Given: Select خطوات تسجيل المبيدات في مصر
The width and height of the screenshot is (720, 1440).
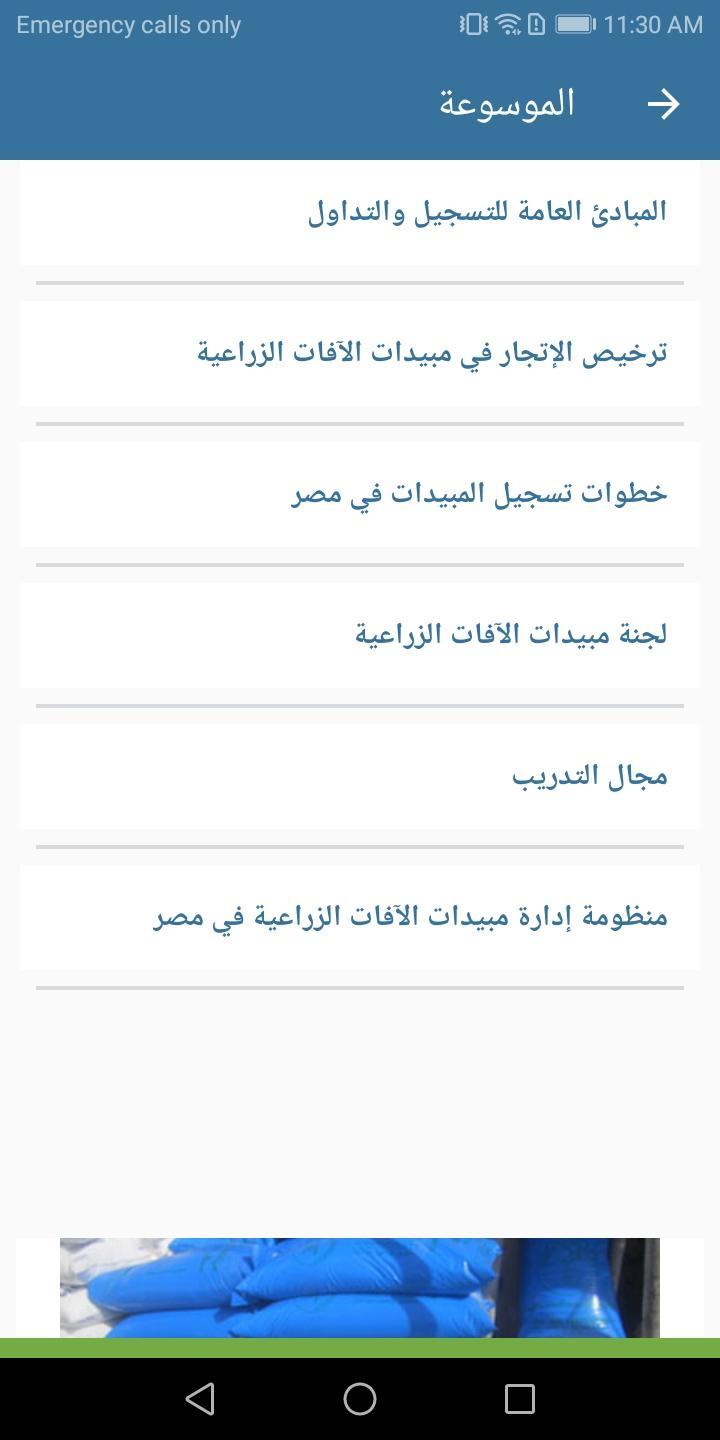Looking at the screenshot, I should [x=360, y=494].
